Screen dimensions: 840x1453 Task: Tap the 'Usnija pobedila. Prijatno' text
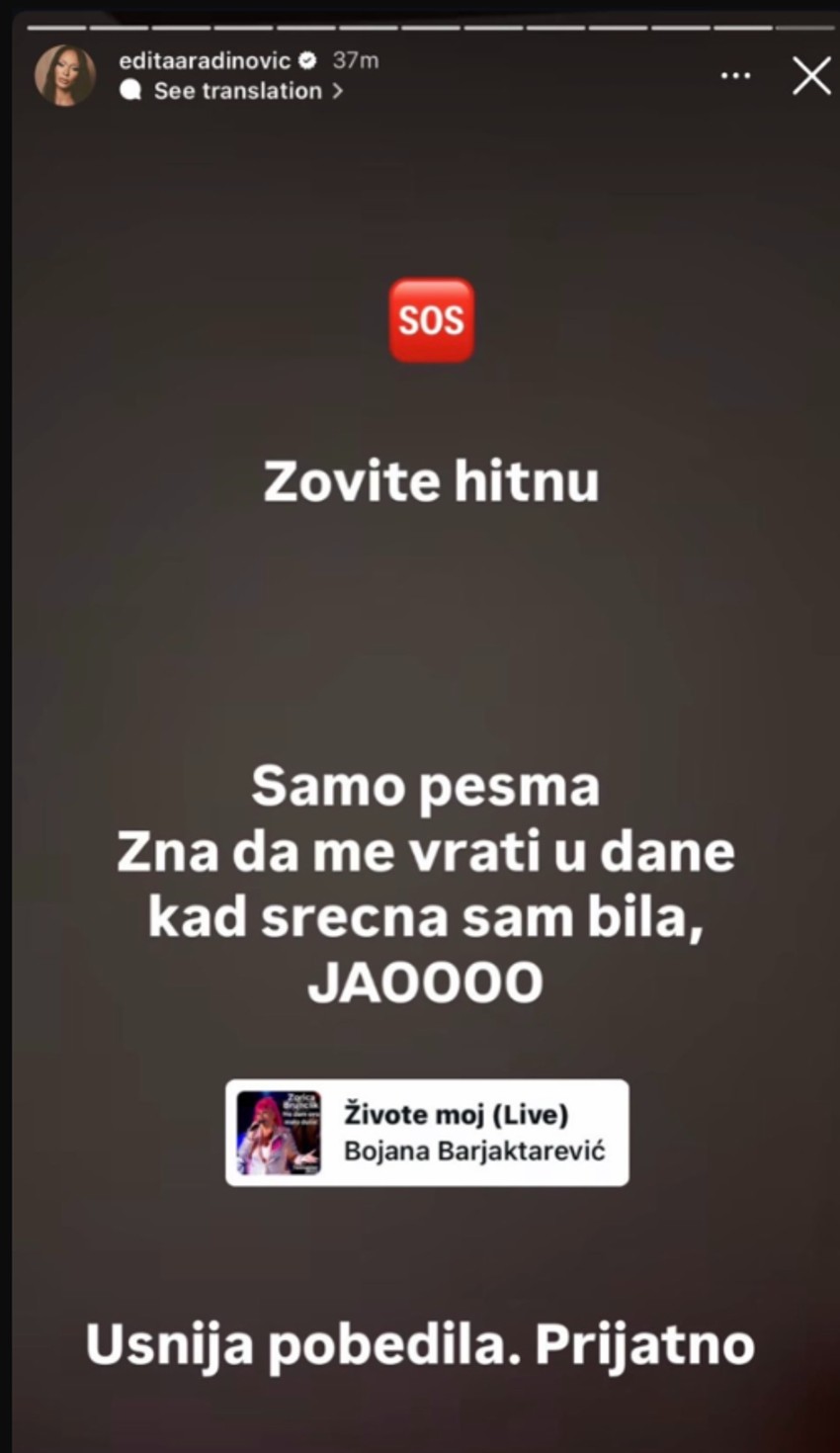[x=420, y=1344]
